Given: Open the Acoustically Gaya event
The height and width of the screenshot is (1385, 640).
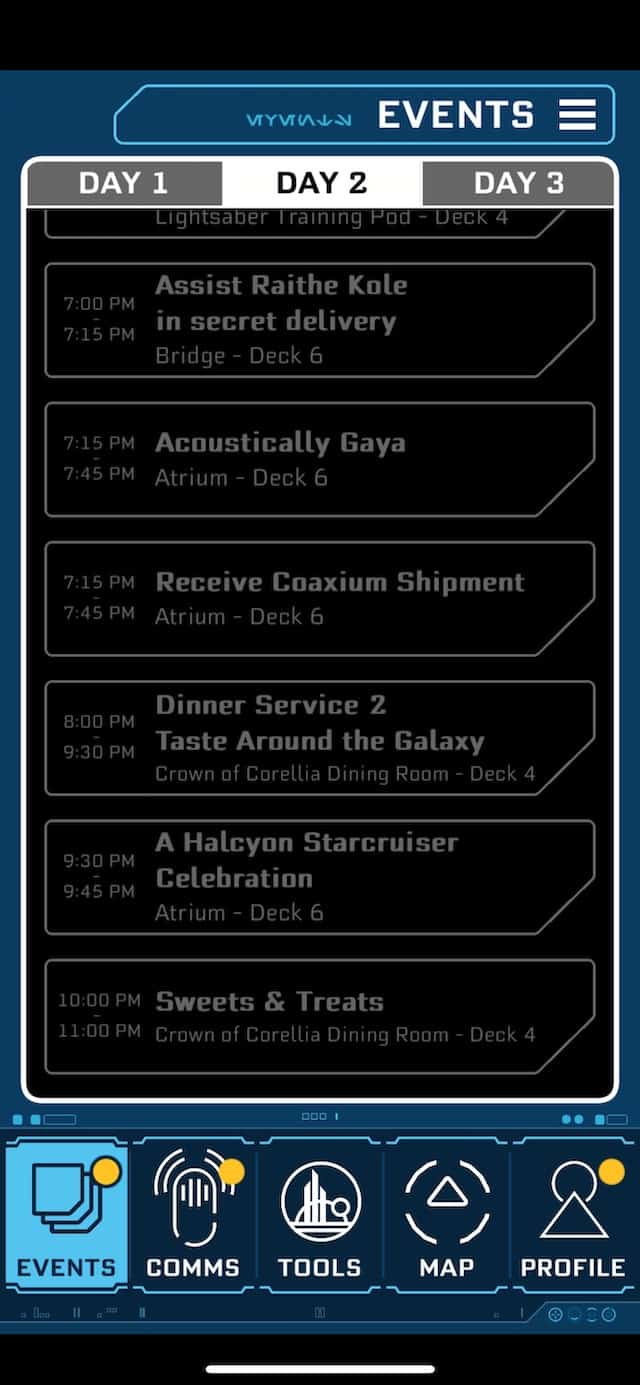Looking at the screenshot, I should (320, 459).
